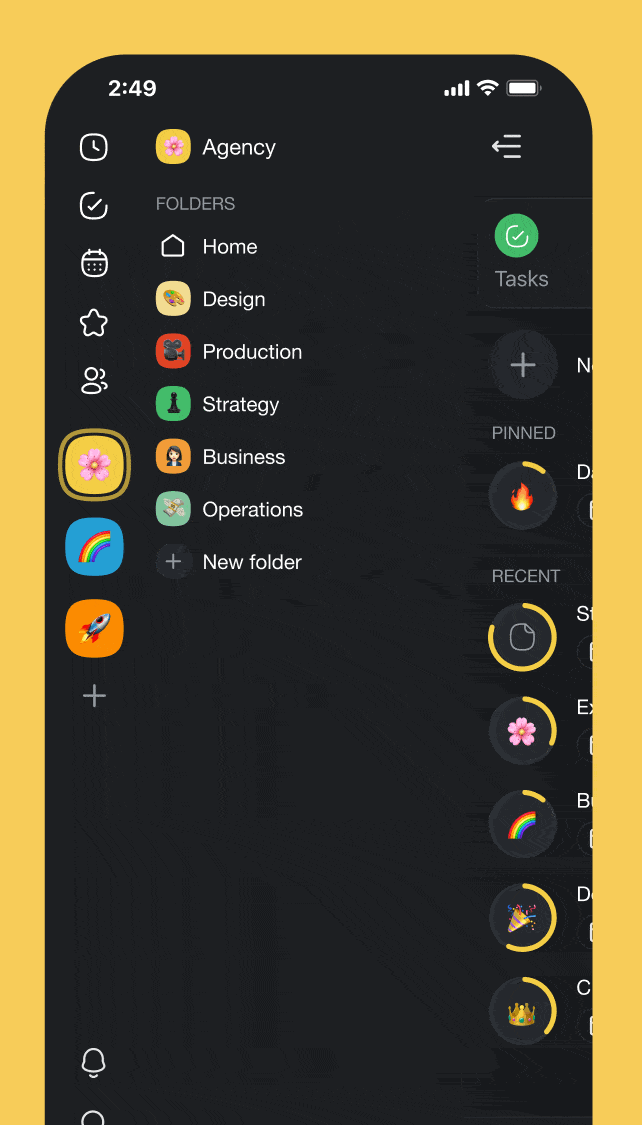Open the calendar icon in sidebar
643x1126 pixels.
(94, 263)
